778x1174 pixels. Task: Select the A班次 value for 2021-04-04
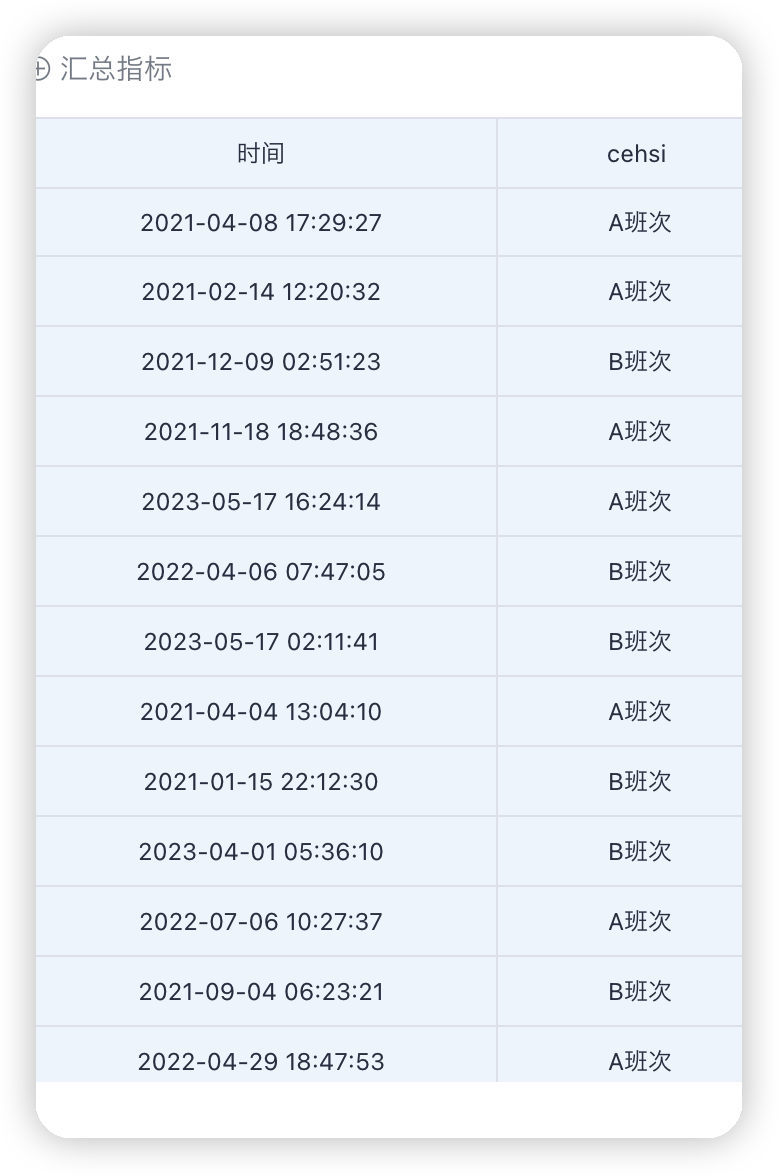[637, 711]
